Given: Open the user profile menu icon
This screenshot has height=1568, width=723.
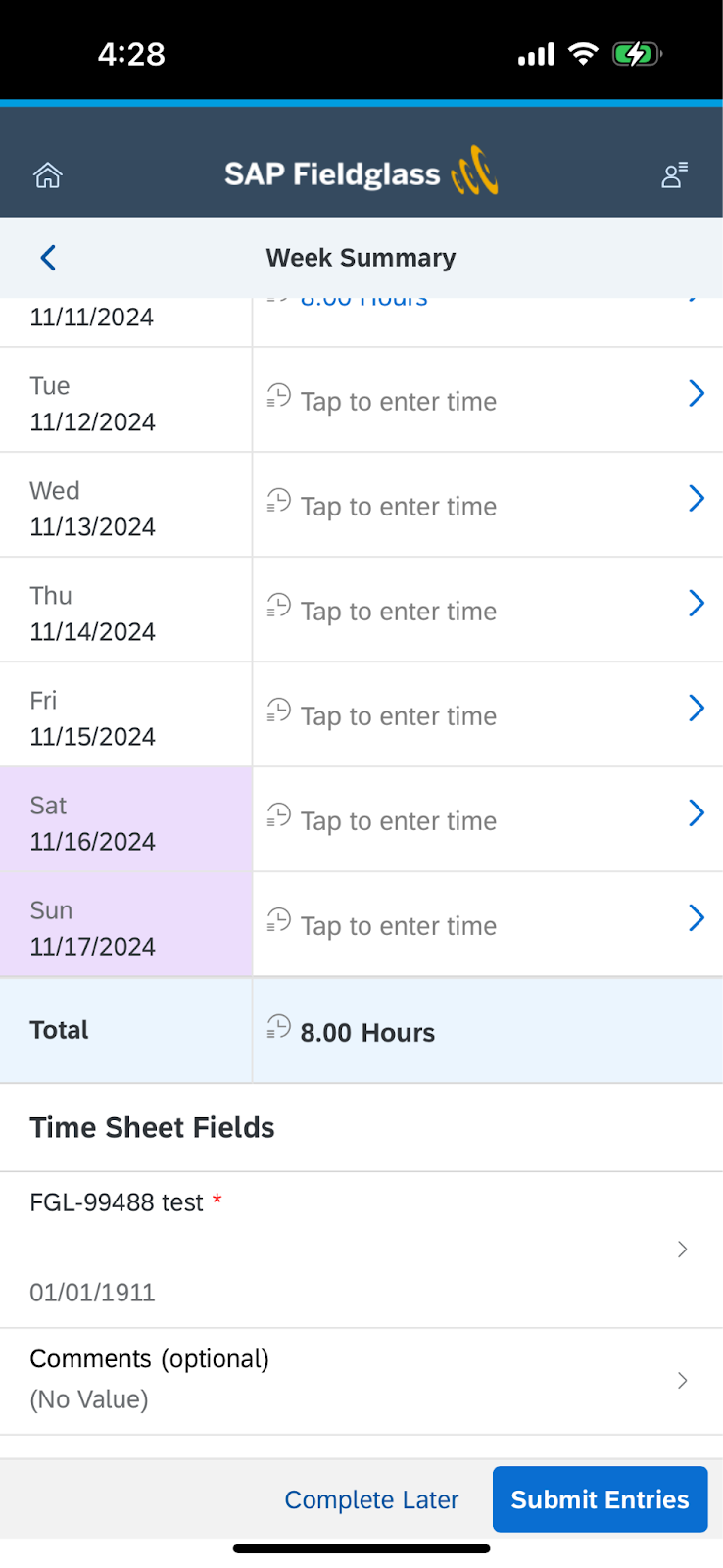Looking at the screenshot, I should click(x=674, y=174).
